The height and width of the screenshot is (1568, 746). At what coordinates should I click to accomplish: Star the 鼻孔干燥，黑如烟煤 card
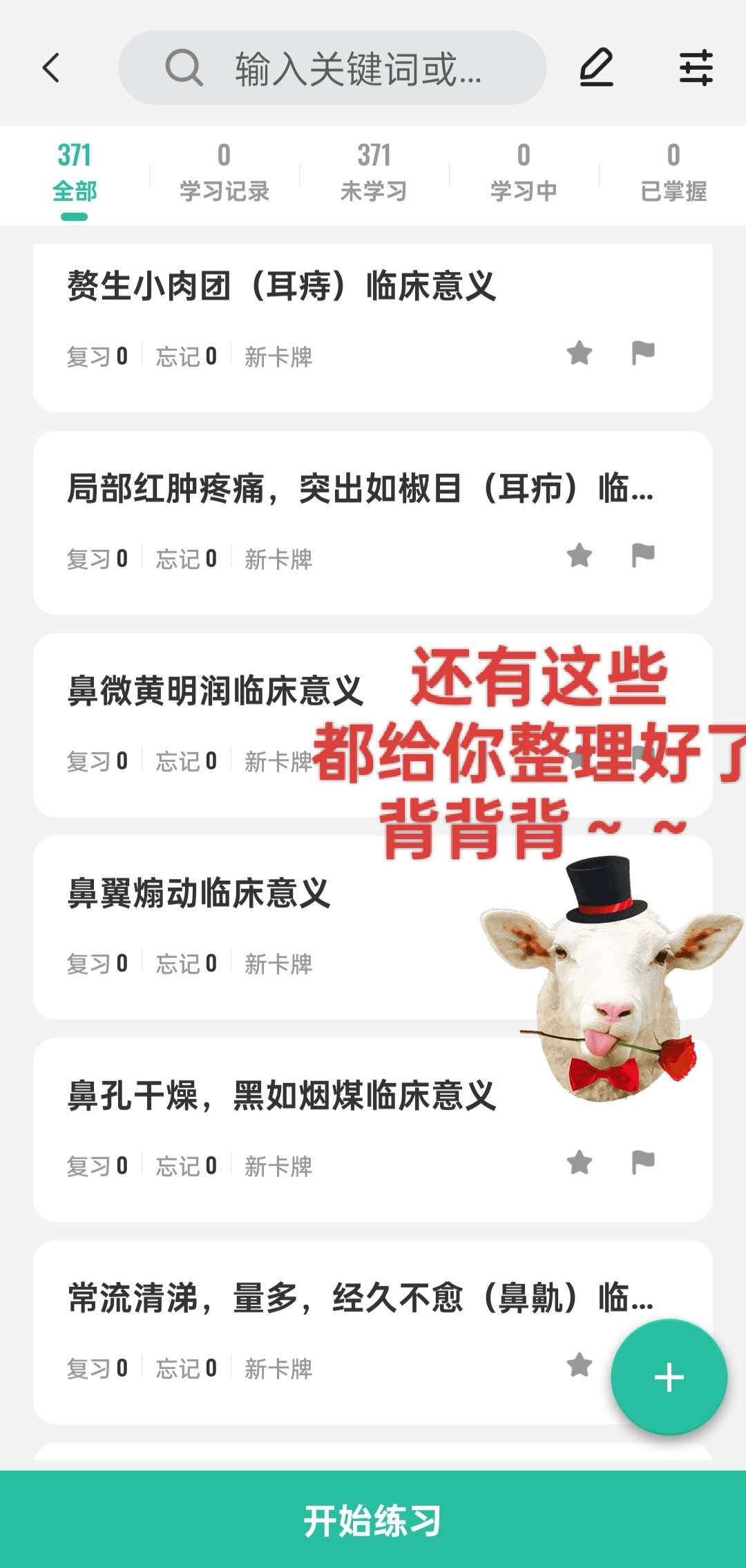[x=580, y=1163]
